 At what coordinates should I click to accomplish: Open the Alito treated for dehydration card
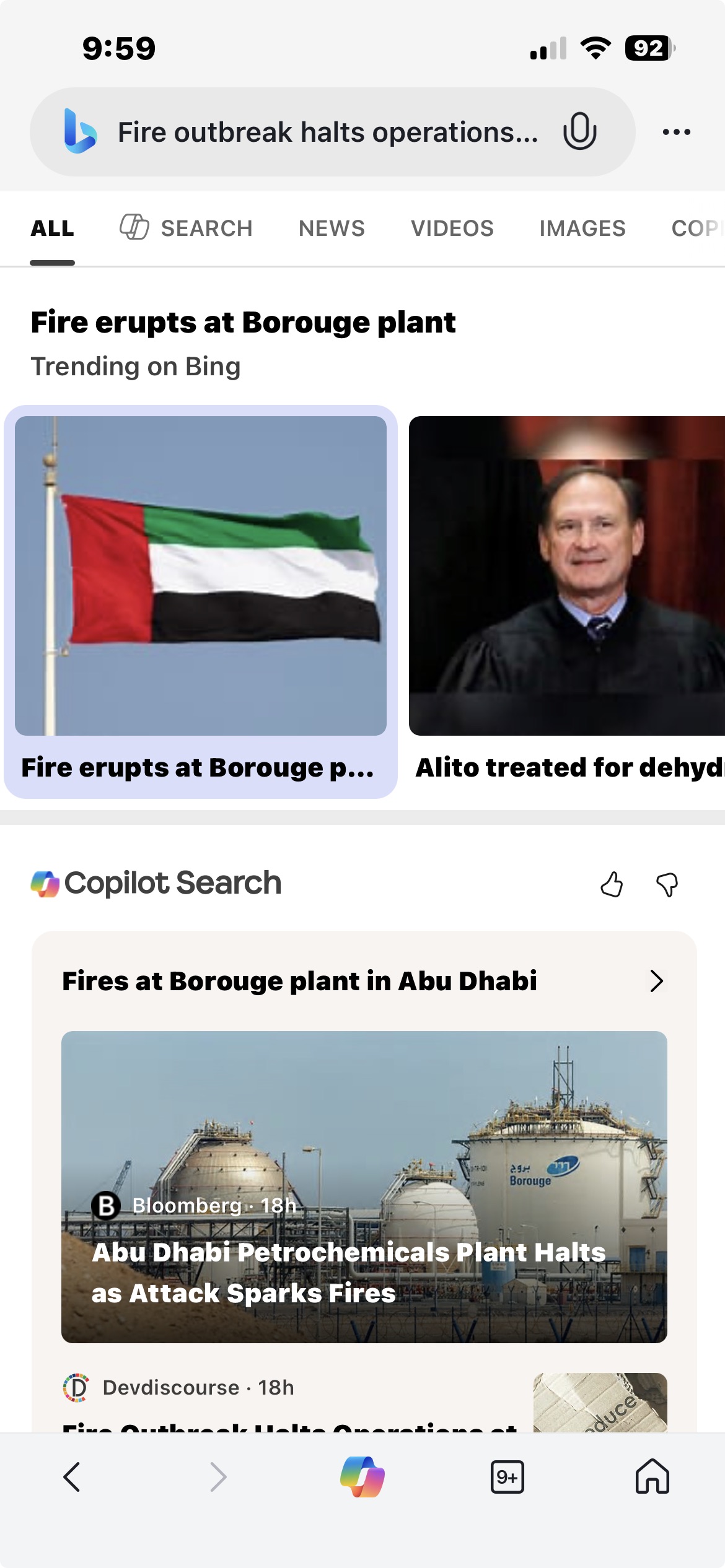(567, 601)
